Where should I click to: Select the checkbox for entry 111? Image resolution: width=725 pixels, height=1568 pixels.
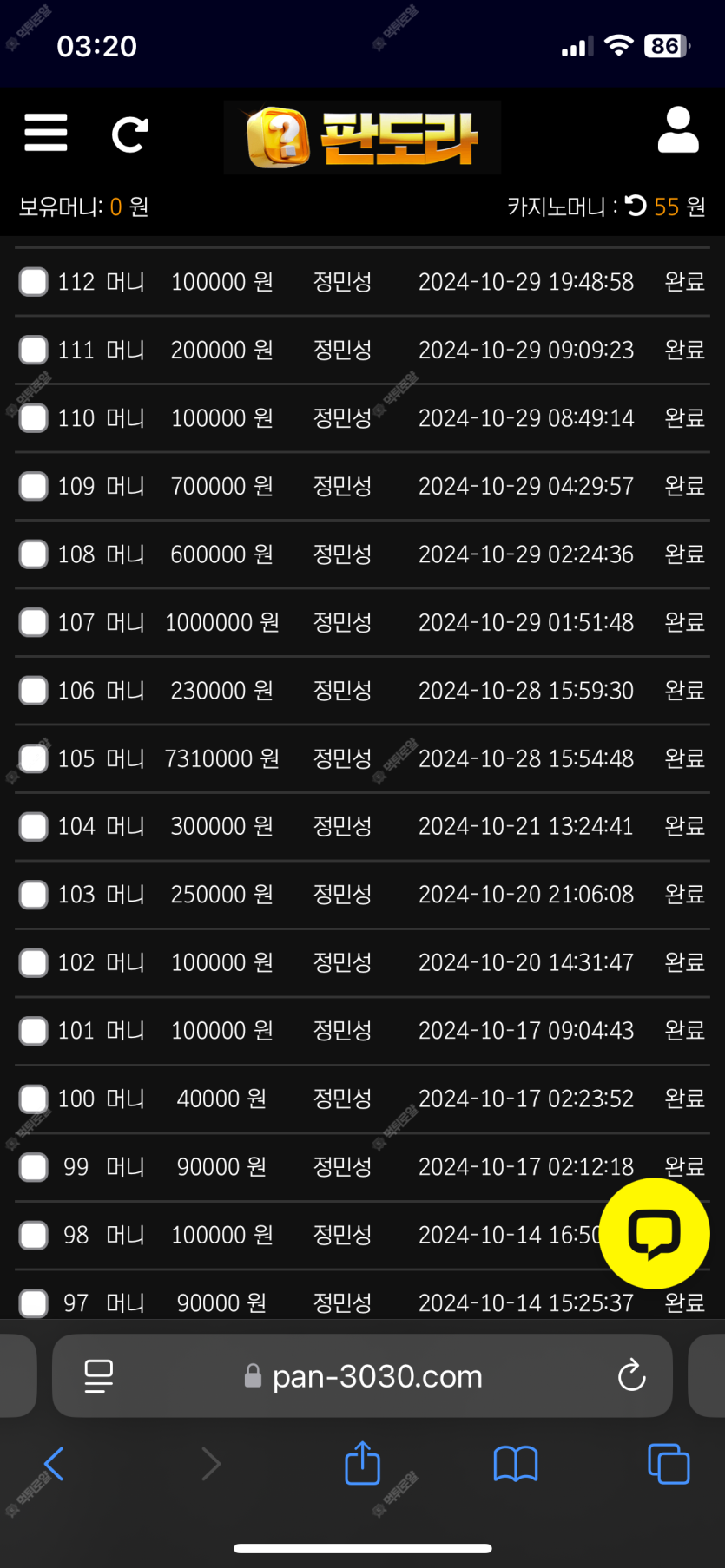coord(34,350)
